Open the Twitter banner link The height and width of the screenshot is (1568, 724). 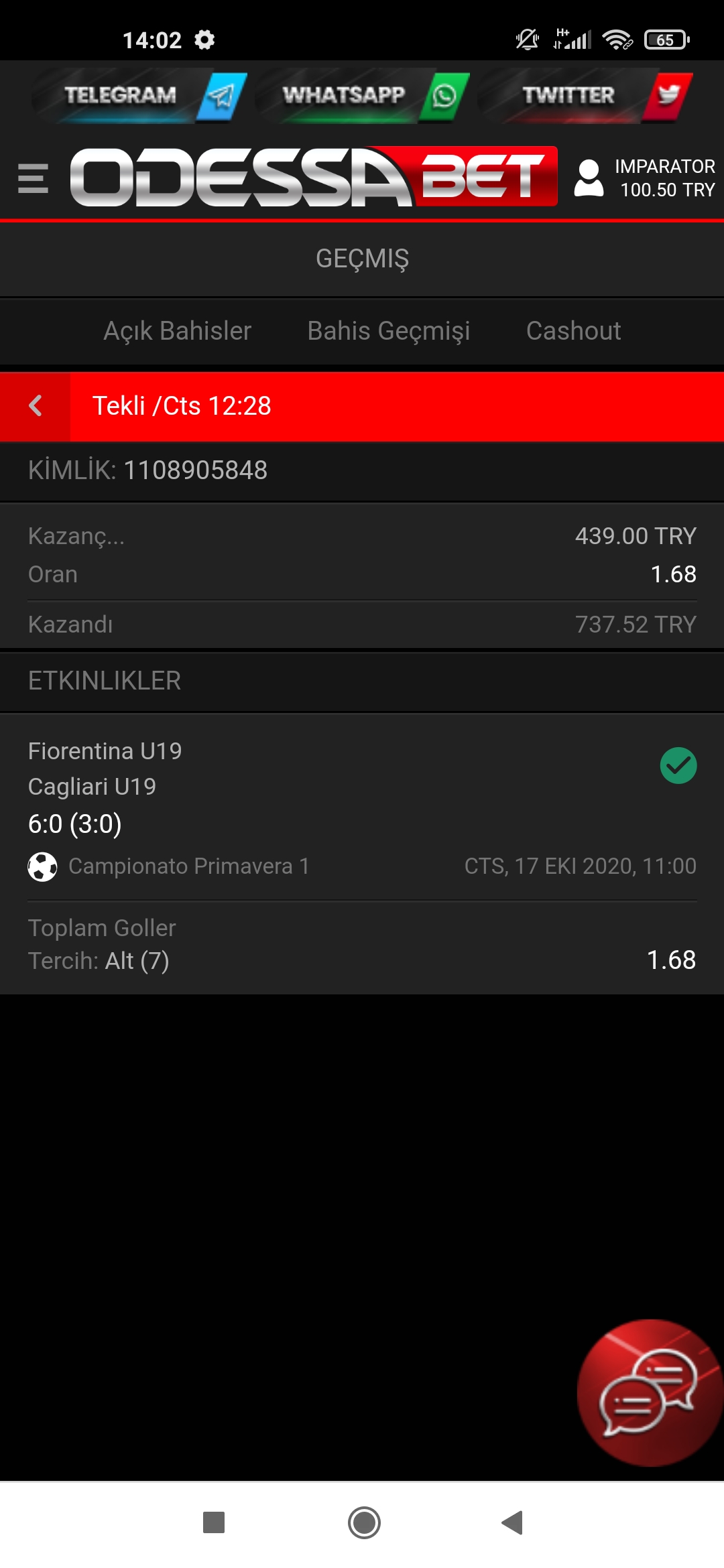(x=585, y=96)
